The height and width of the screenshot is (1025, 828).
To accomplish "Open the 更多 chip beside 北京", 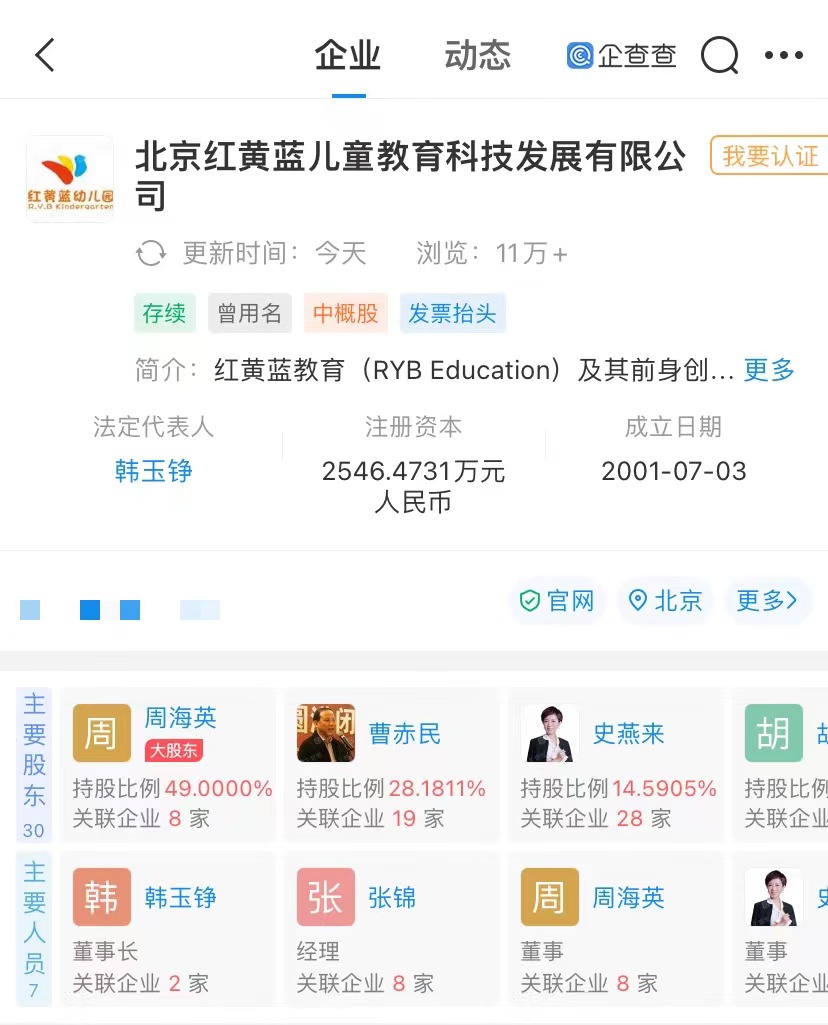I will pos(767,601).
